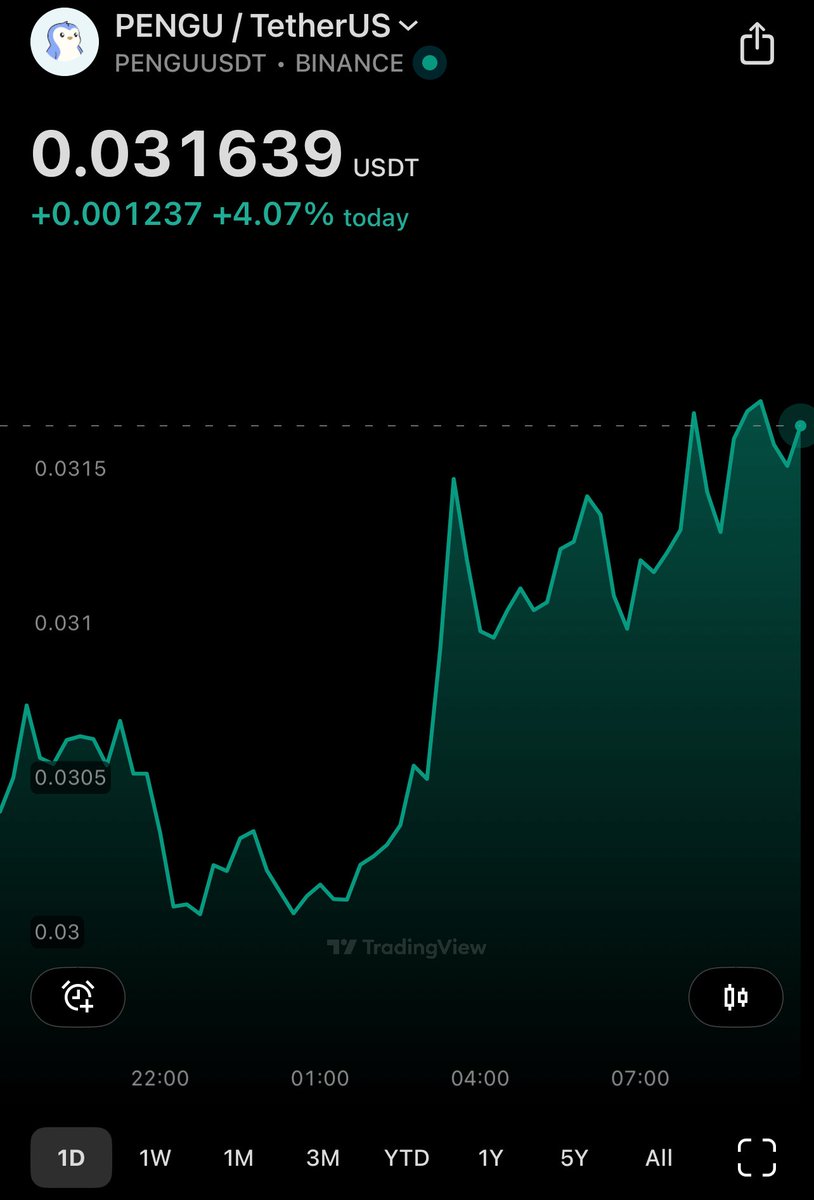Share the PENGU chart
Viewport: 814px width, 1200px height.
point(757,45)
